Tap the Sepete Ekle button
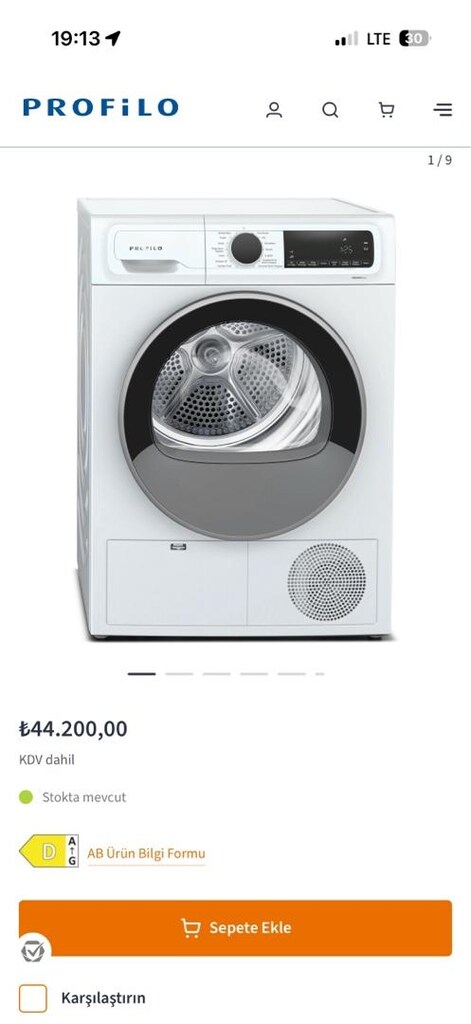471x1024 pixels. coord(235,928)
